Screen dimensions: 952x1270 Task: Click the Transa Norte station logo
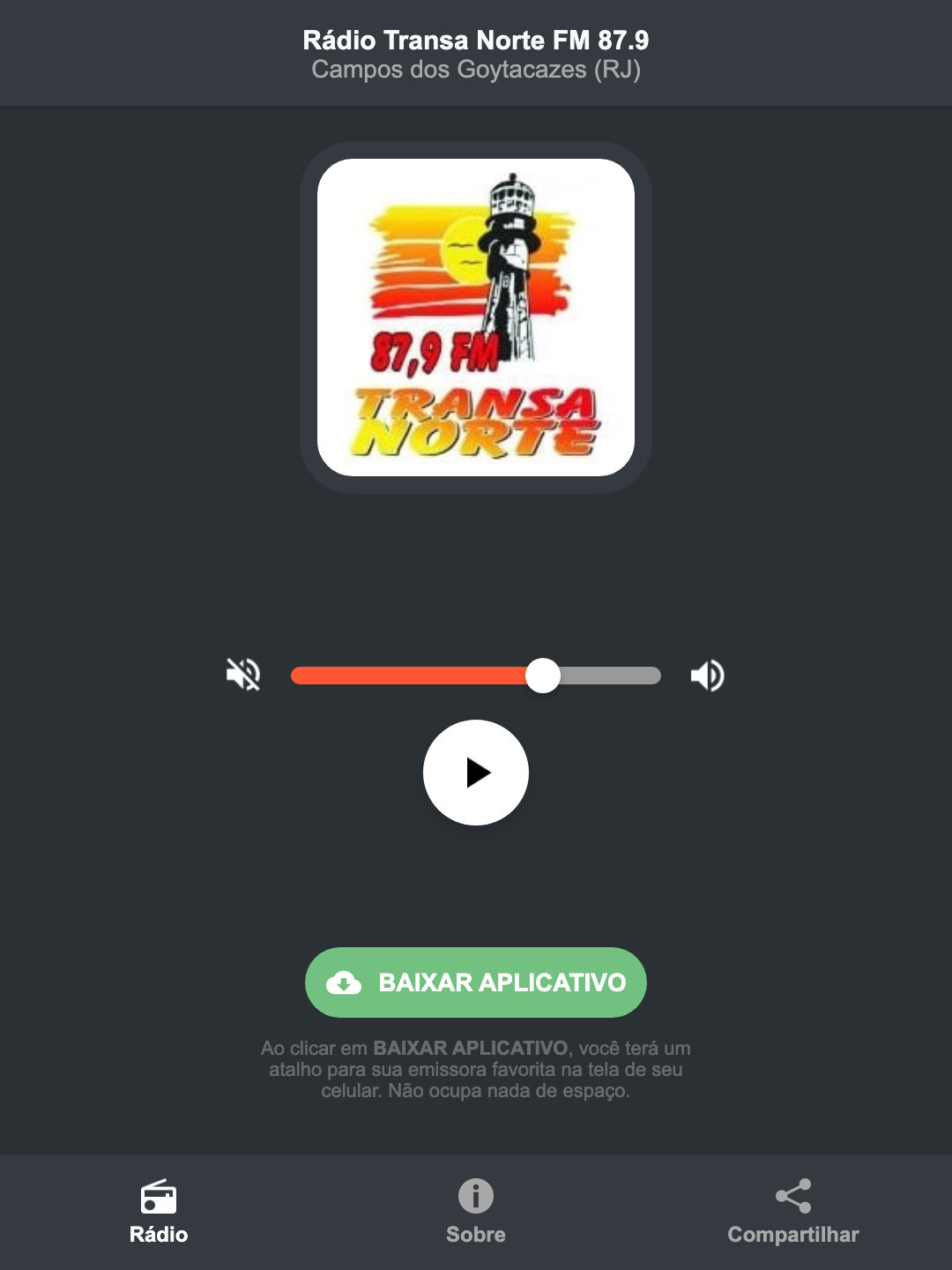pos(475,313)
